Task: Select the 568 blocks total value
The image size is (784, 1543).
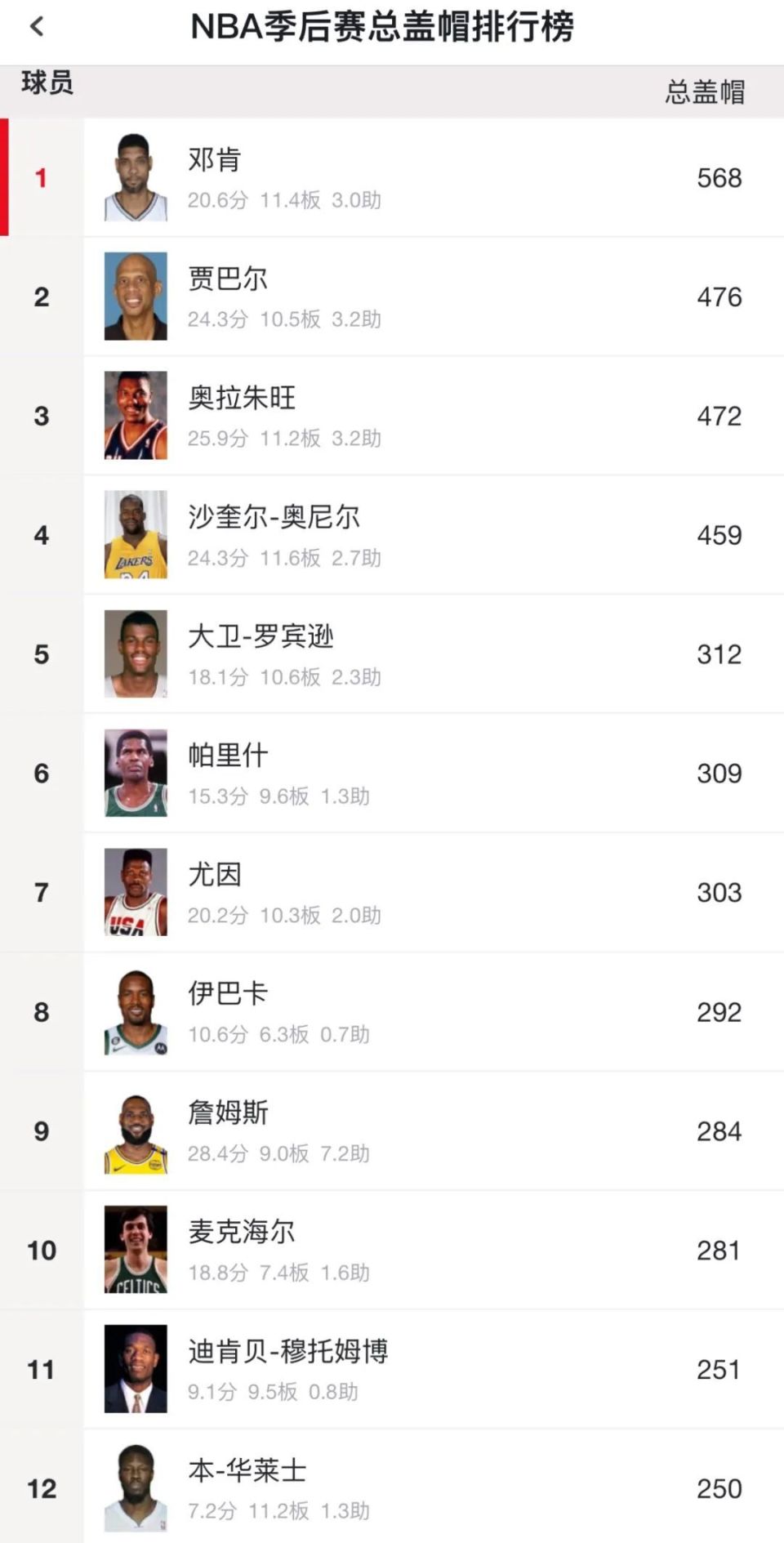Action: coord(720,176)
